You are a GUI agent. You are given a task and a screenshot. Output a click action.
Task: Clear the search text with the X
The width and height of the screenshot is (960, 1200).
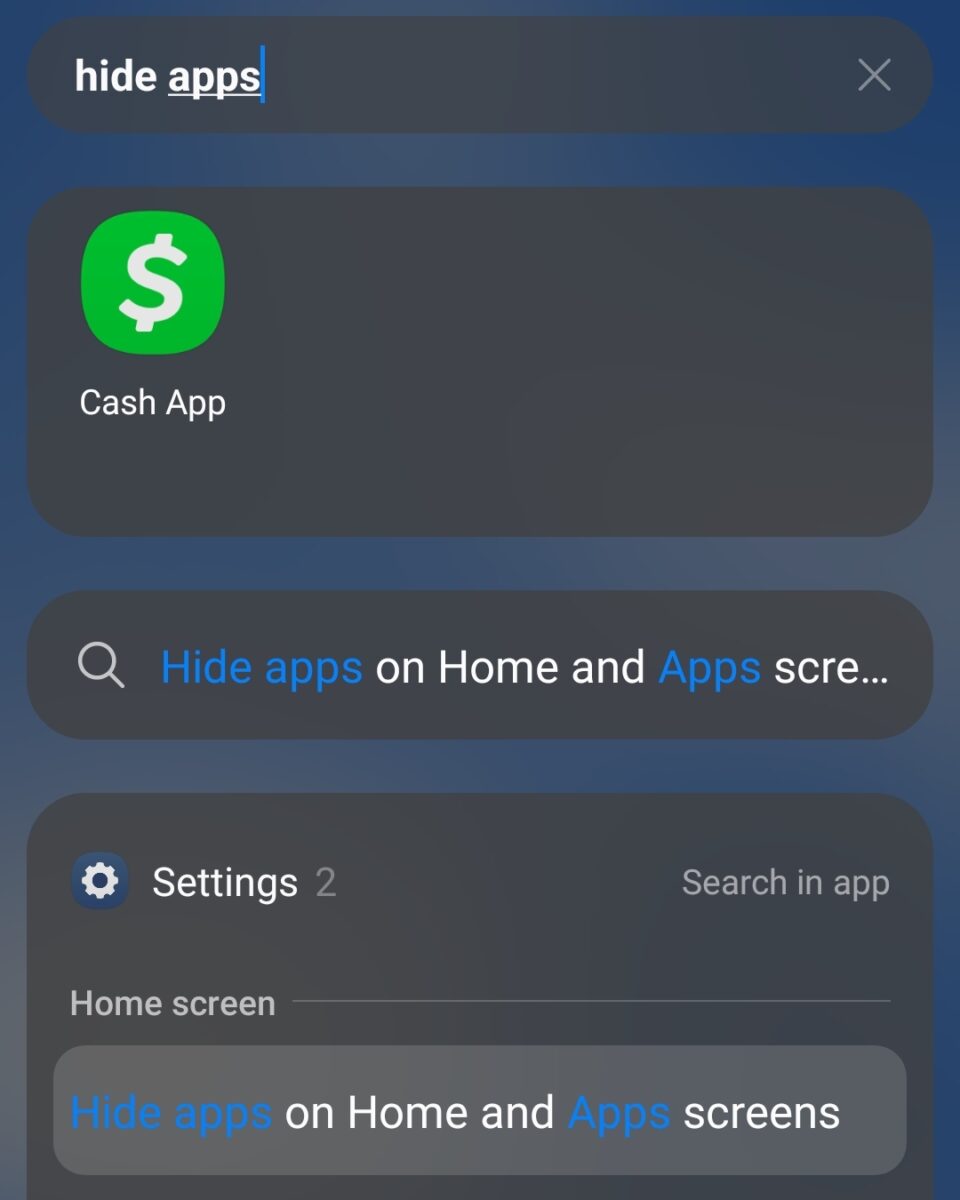coord(874,75)
